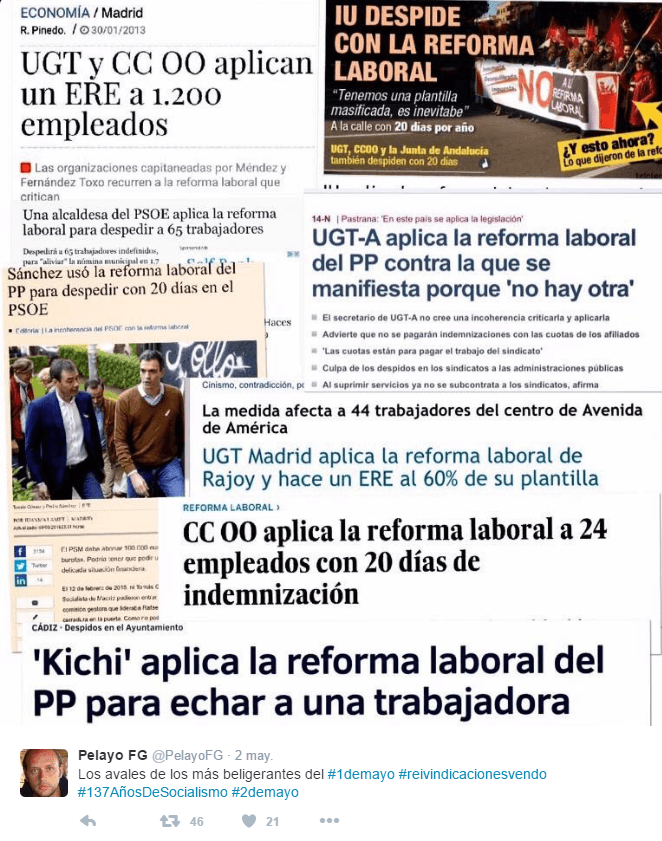
Task: Retweet Pelayo FG's tweet
Action: 170,821
